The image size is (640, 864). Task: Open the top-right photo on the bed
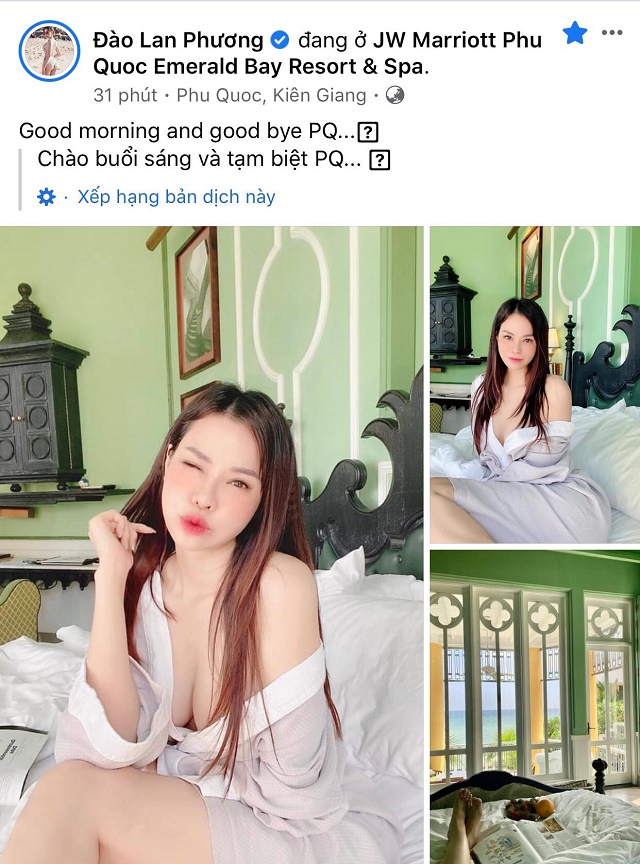pyautogui.click(x=534, y=385)
